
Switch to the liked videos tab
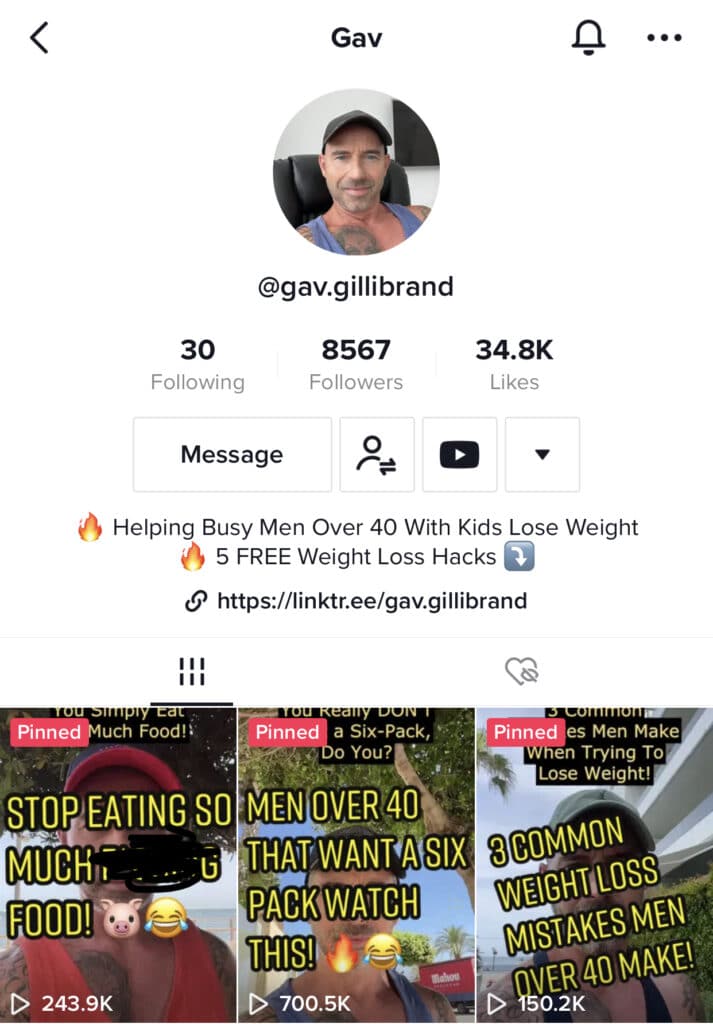pos(521,671)
